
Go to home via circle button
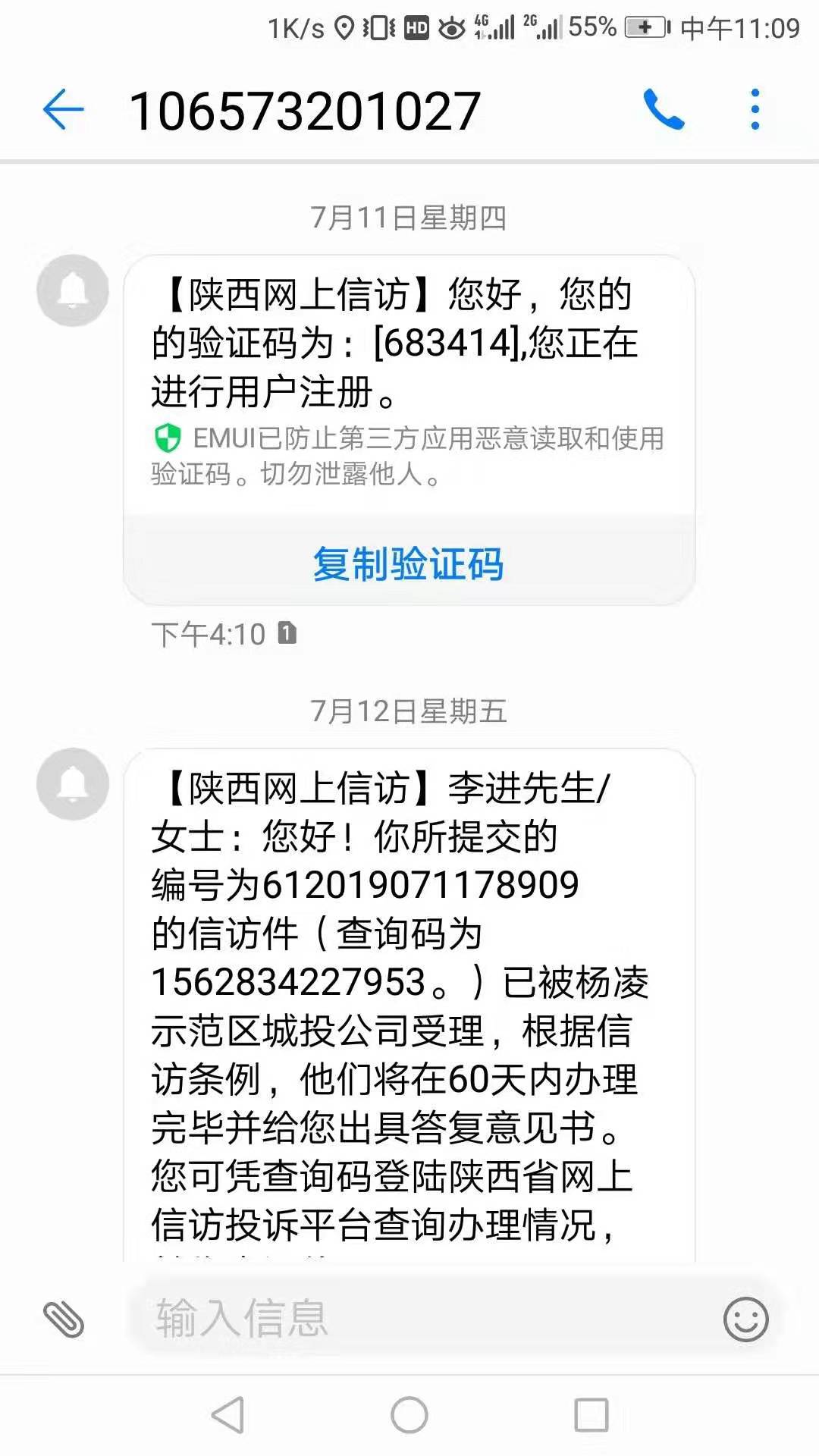pos(409,1415)
